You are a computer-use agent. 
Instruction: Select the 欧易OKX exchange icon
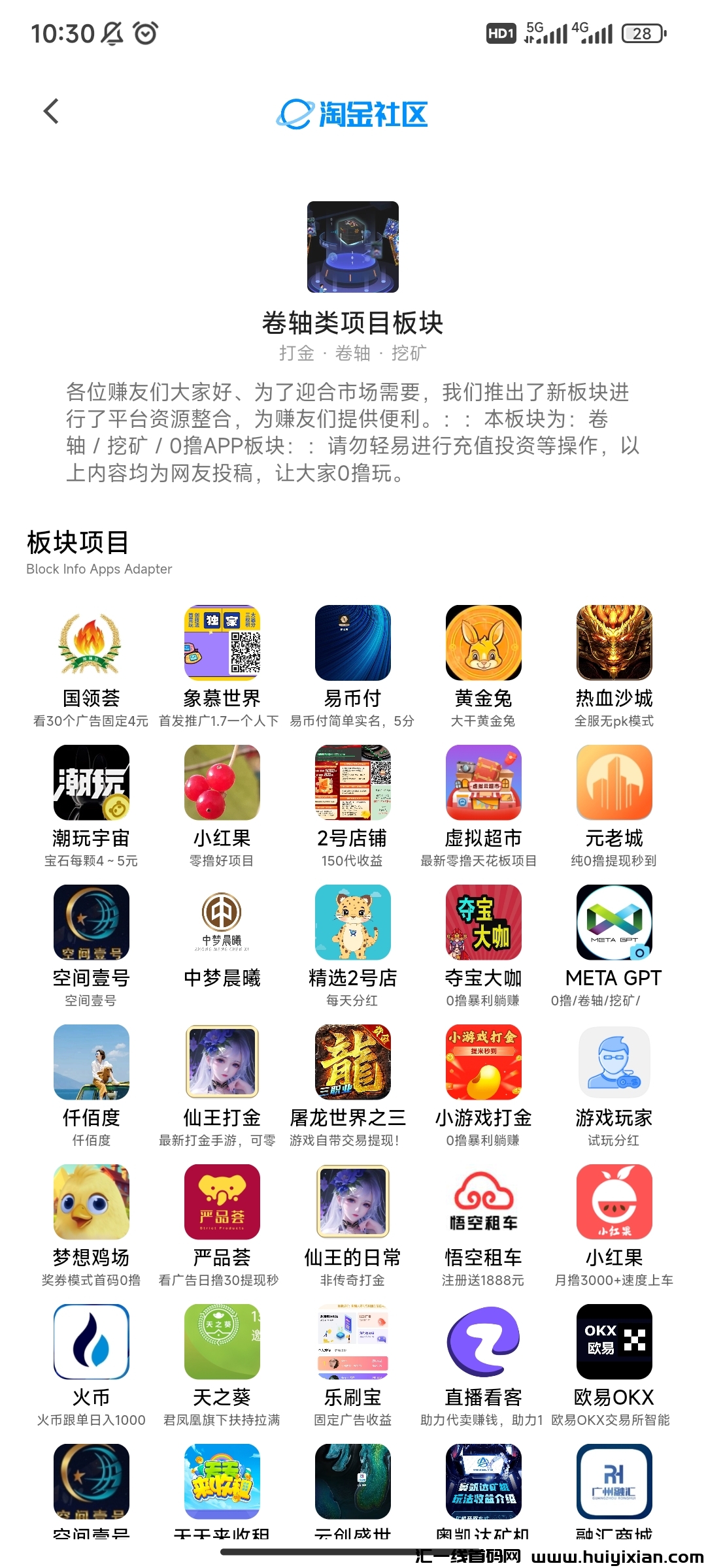click(x=614, y=1342)
